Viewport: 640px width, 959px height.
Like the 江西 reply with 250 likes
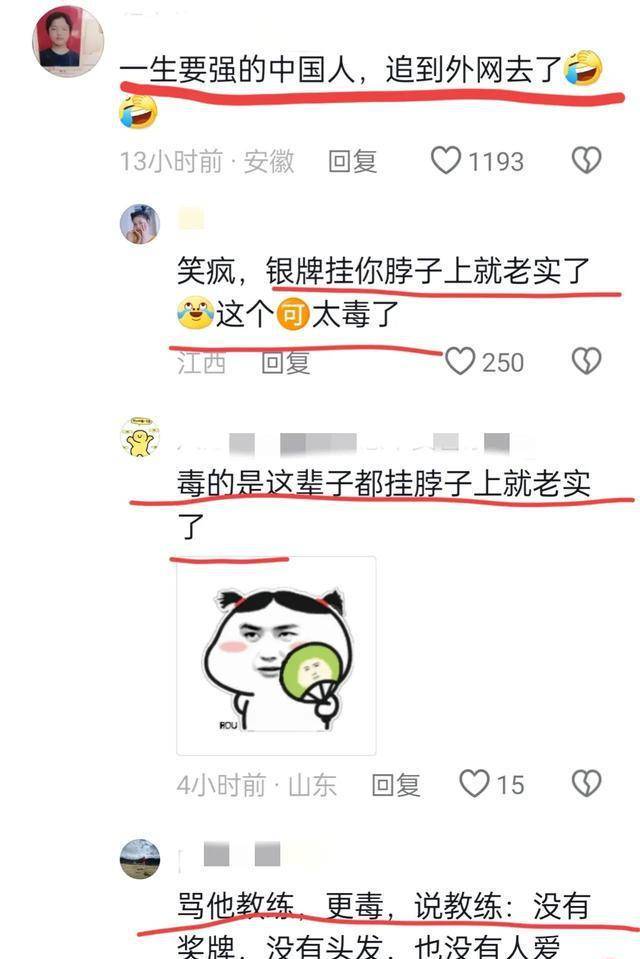pos(459,361)
